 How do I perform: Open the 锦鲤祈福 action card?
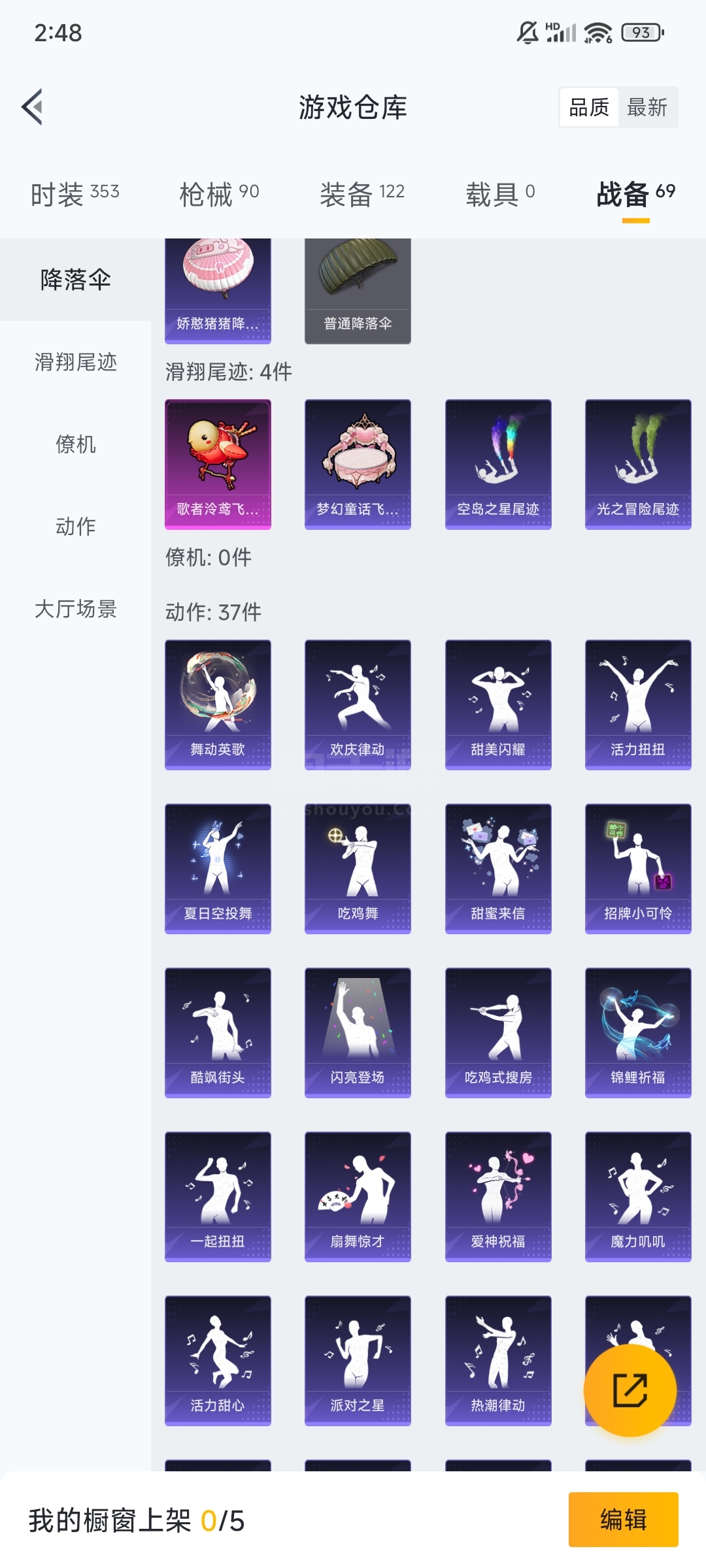[638, 1032]
